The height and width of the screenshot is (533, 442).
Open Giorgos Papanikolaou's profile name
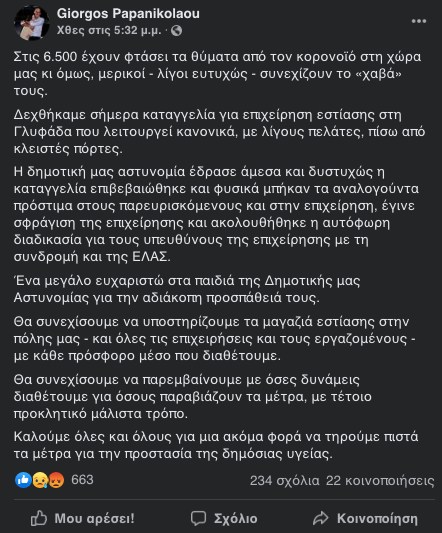tap(128, 14)
